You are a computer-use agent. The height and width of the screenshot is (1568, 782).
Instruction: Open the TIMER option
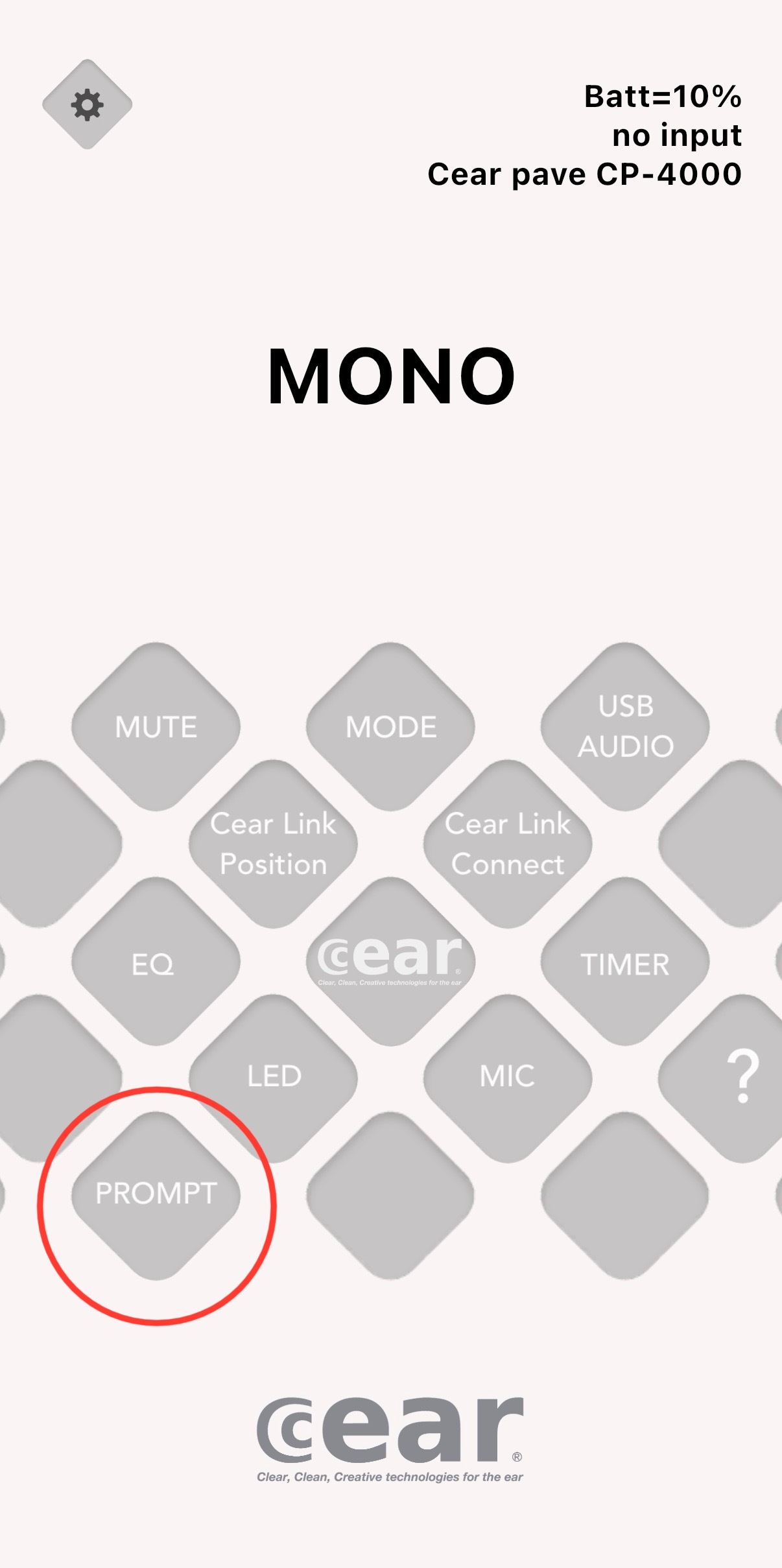(625, 962)
